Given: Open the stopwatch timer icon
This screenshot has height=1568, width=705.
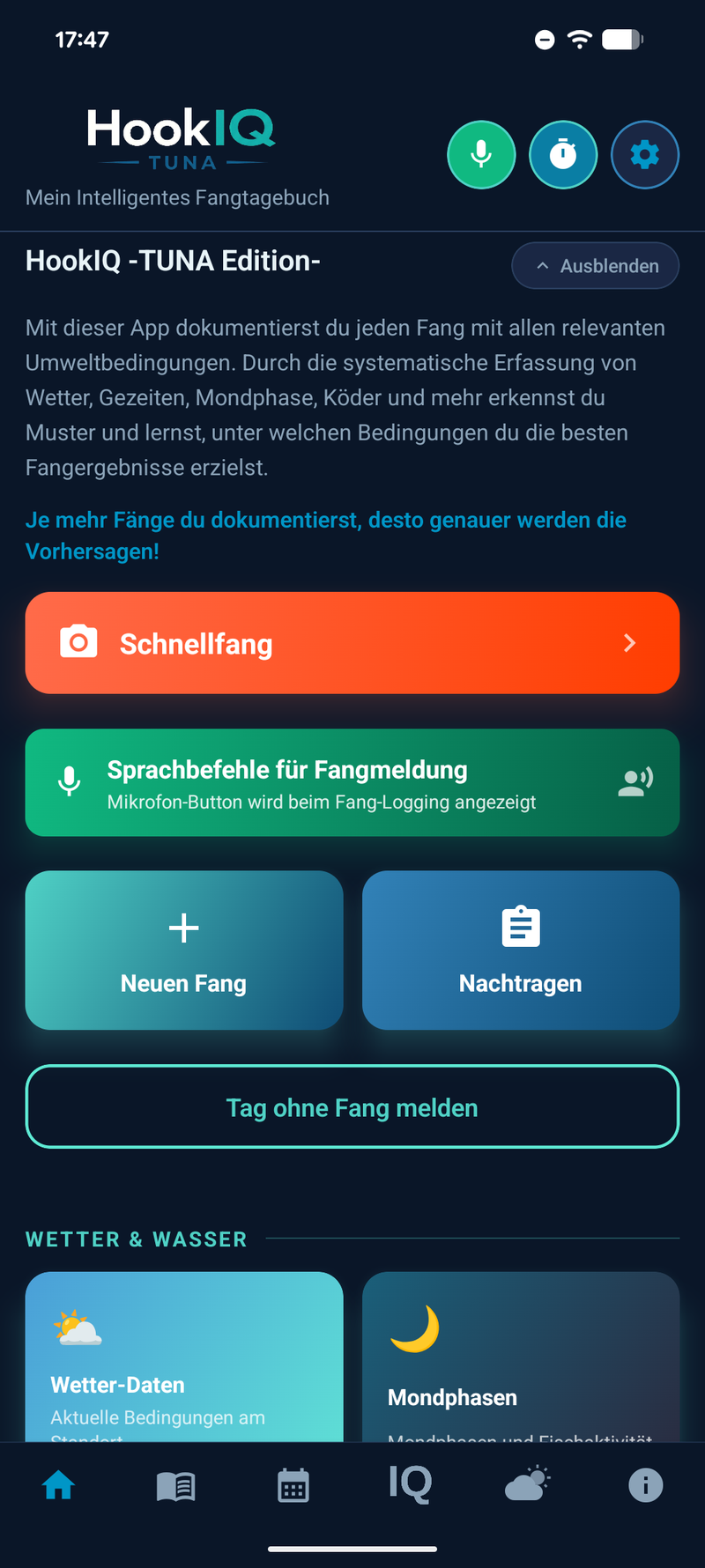Looking at the screenshot, I should click(563, 154).
